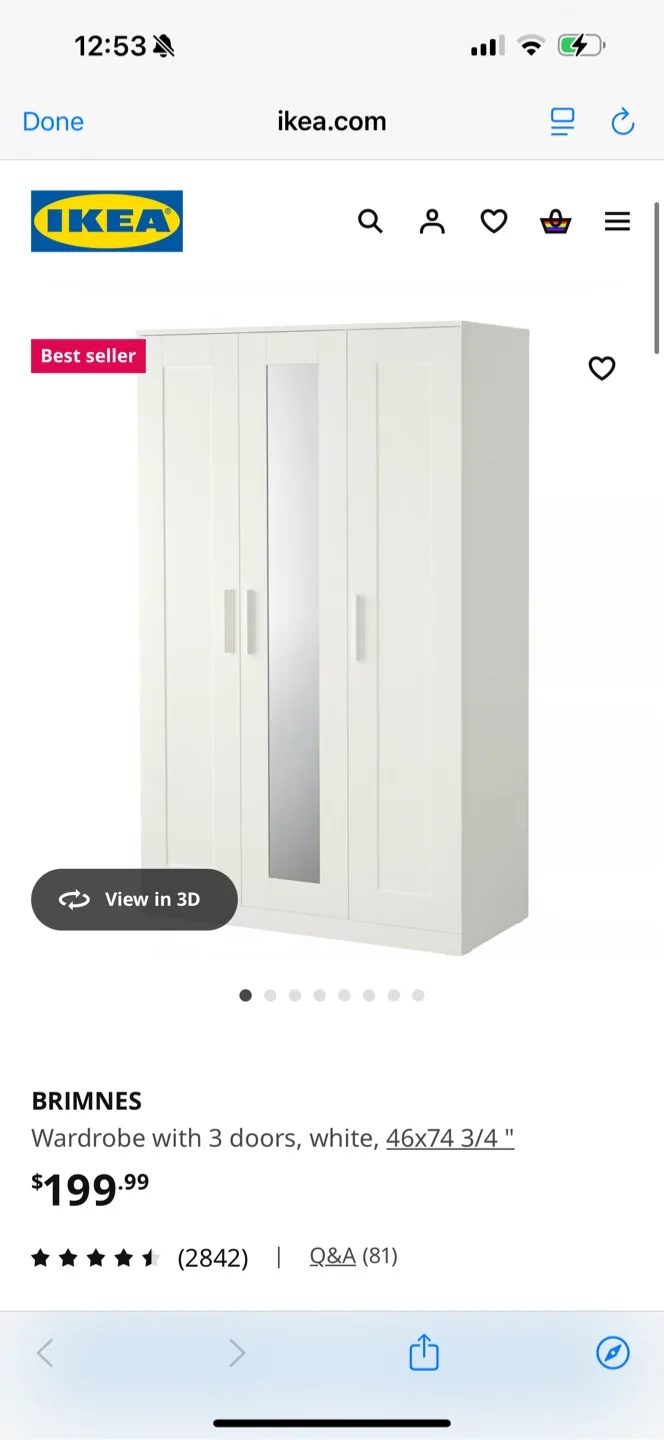Viewport: 664px width, 1440px height.
Task: Open the page in Safari via the compass icon
Action: (612, 1353)
